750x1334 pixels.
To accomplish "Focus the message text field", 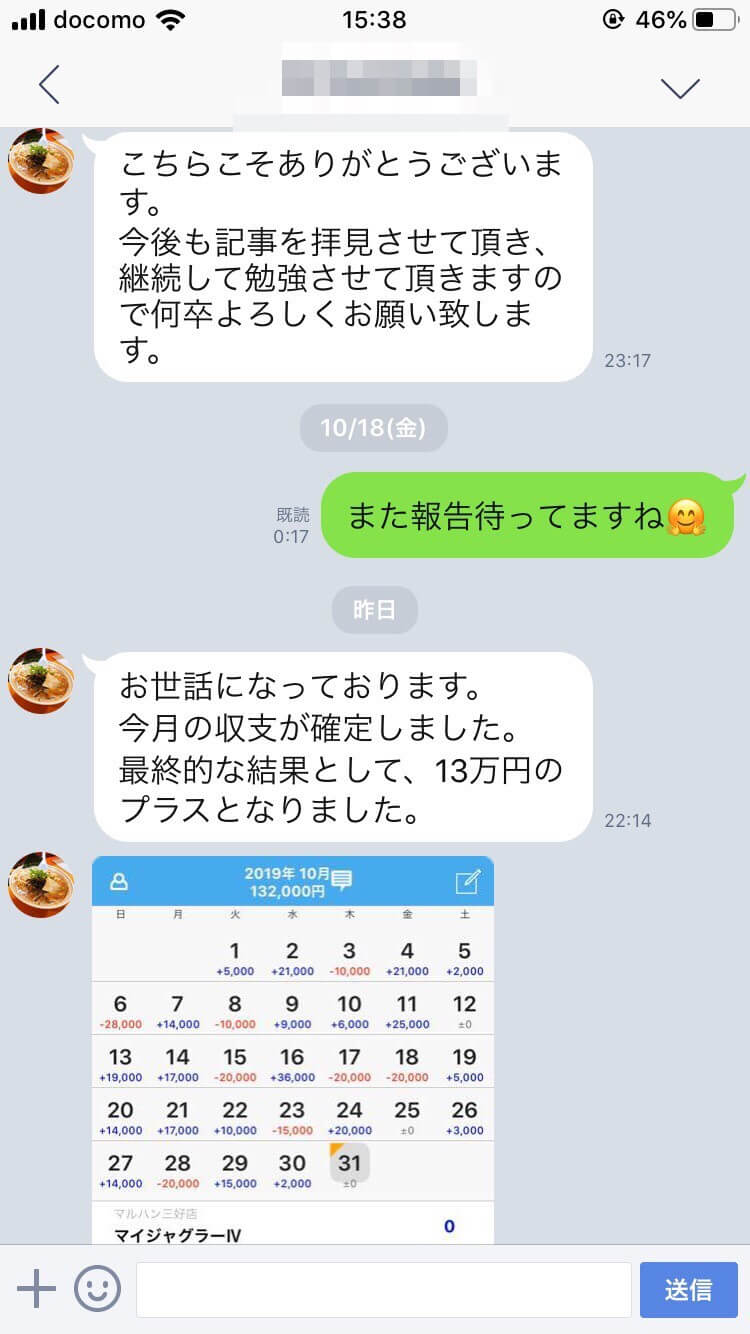I will click(x=383, y=1289).
